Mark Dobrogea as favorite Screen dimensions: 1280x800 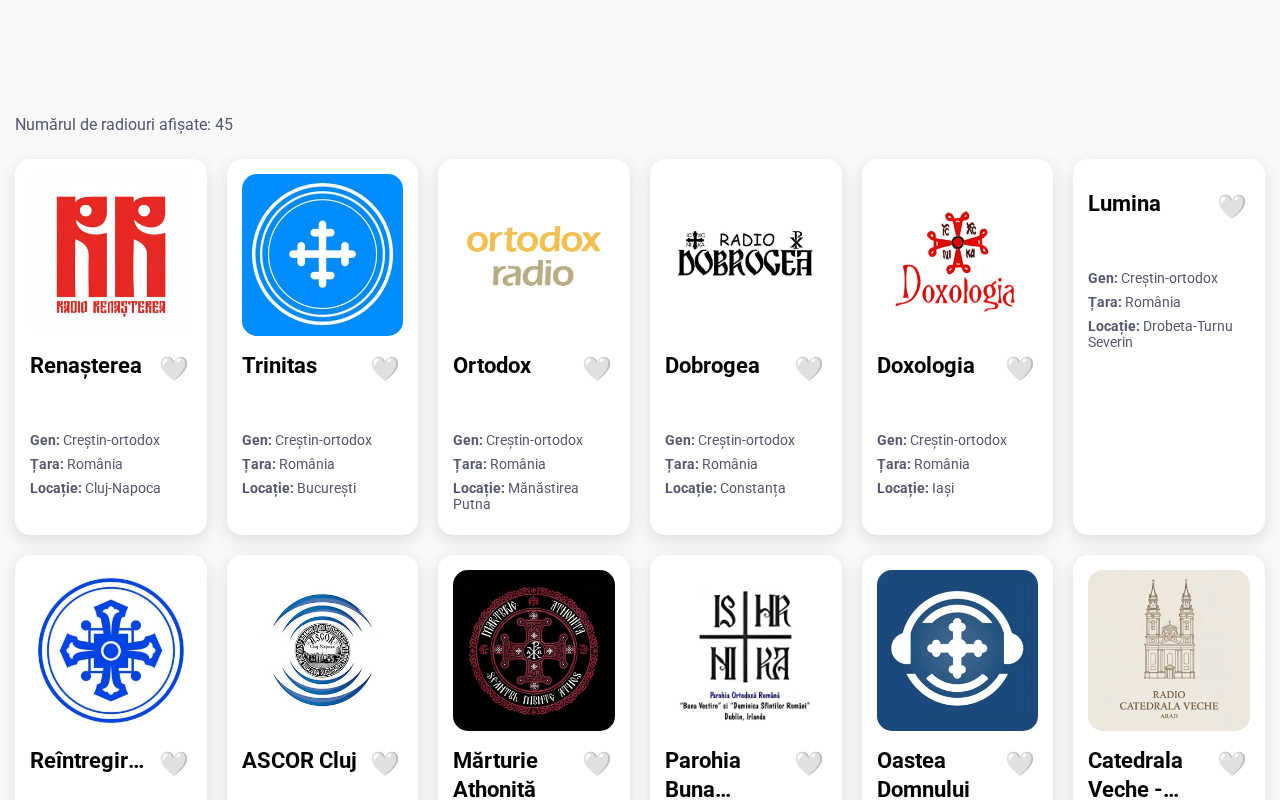[x=809, y=369]
